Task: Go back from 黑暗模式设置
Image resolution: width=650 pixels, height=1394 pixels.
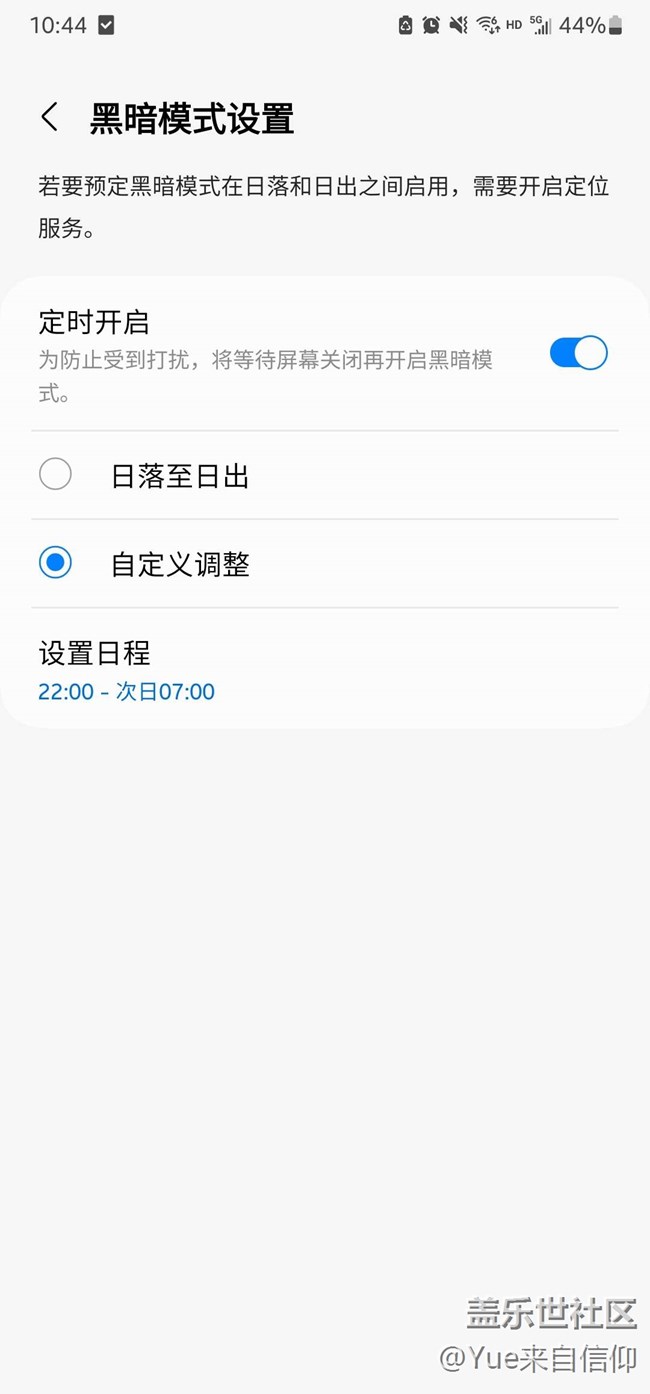Action: click(x=49, y=118)
